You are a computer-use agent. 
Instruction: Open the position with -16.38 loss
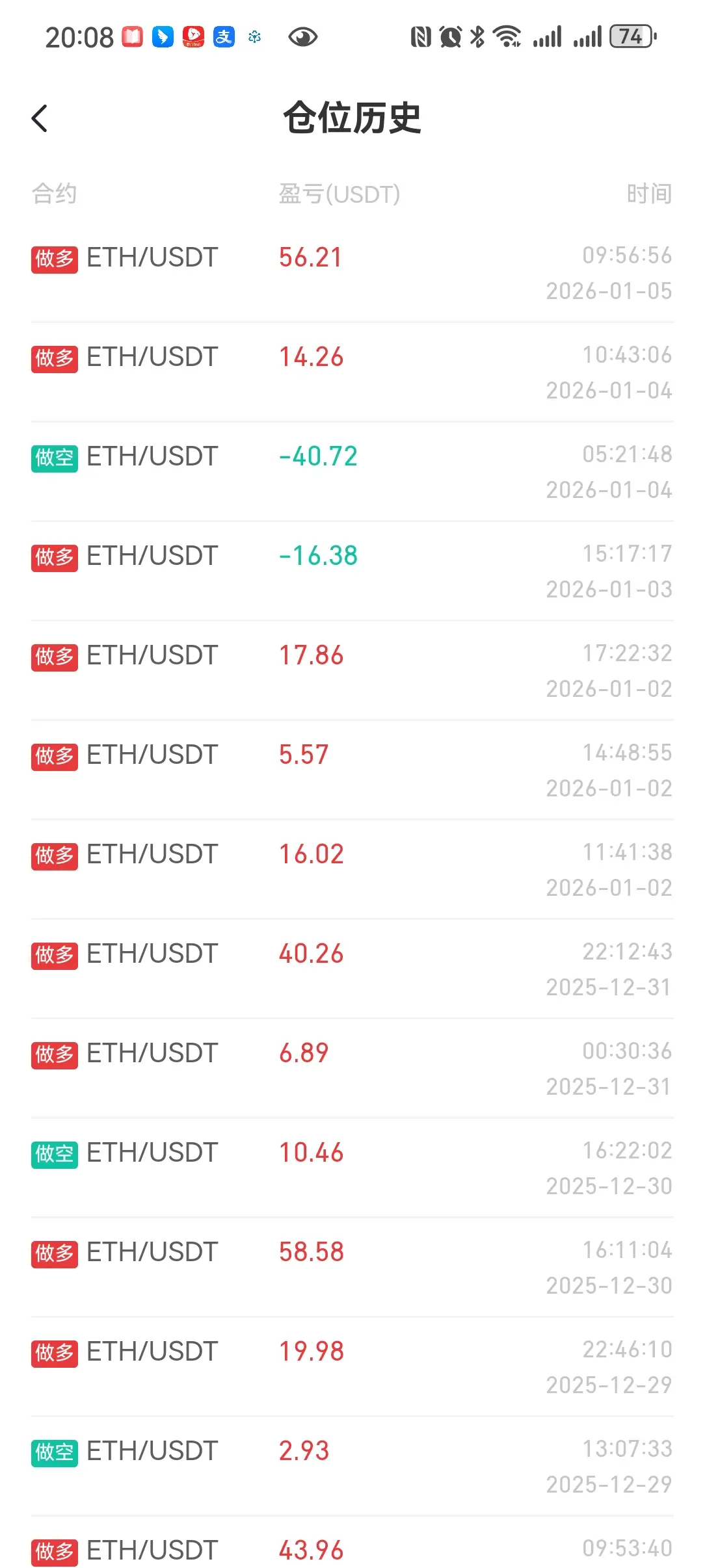[x=351, y=571]
